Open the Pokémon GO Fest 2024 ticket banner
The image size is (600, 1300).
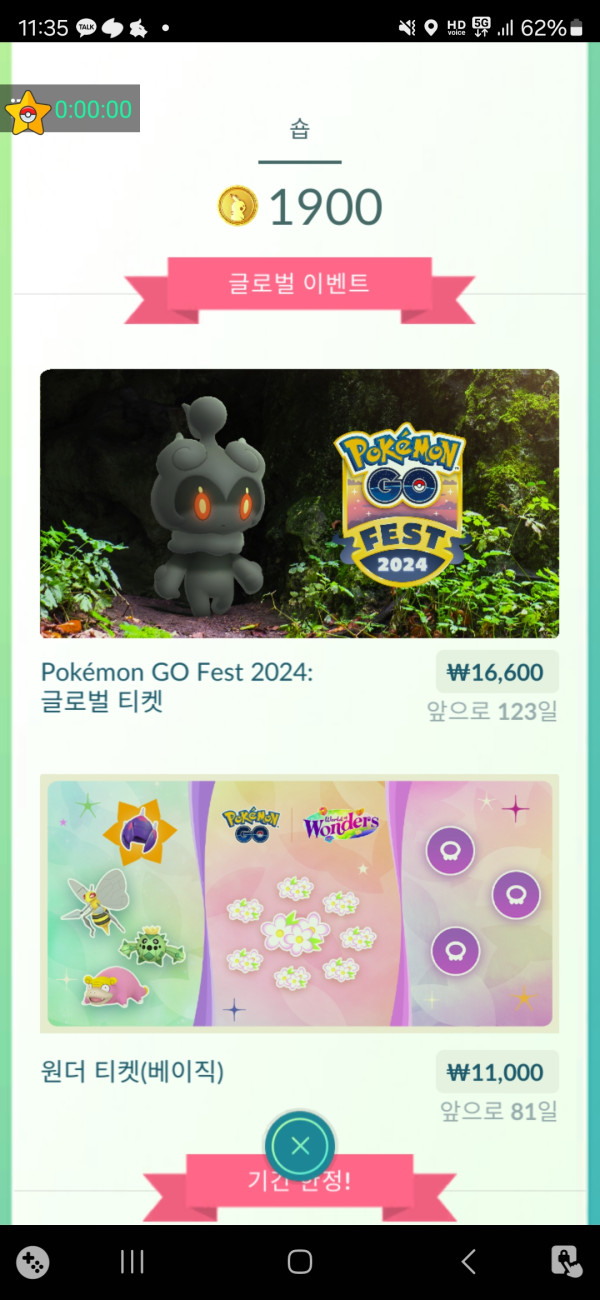point(299,503)
